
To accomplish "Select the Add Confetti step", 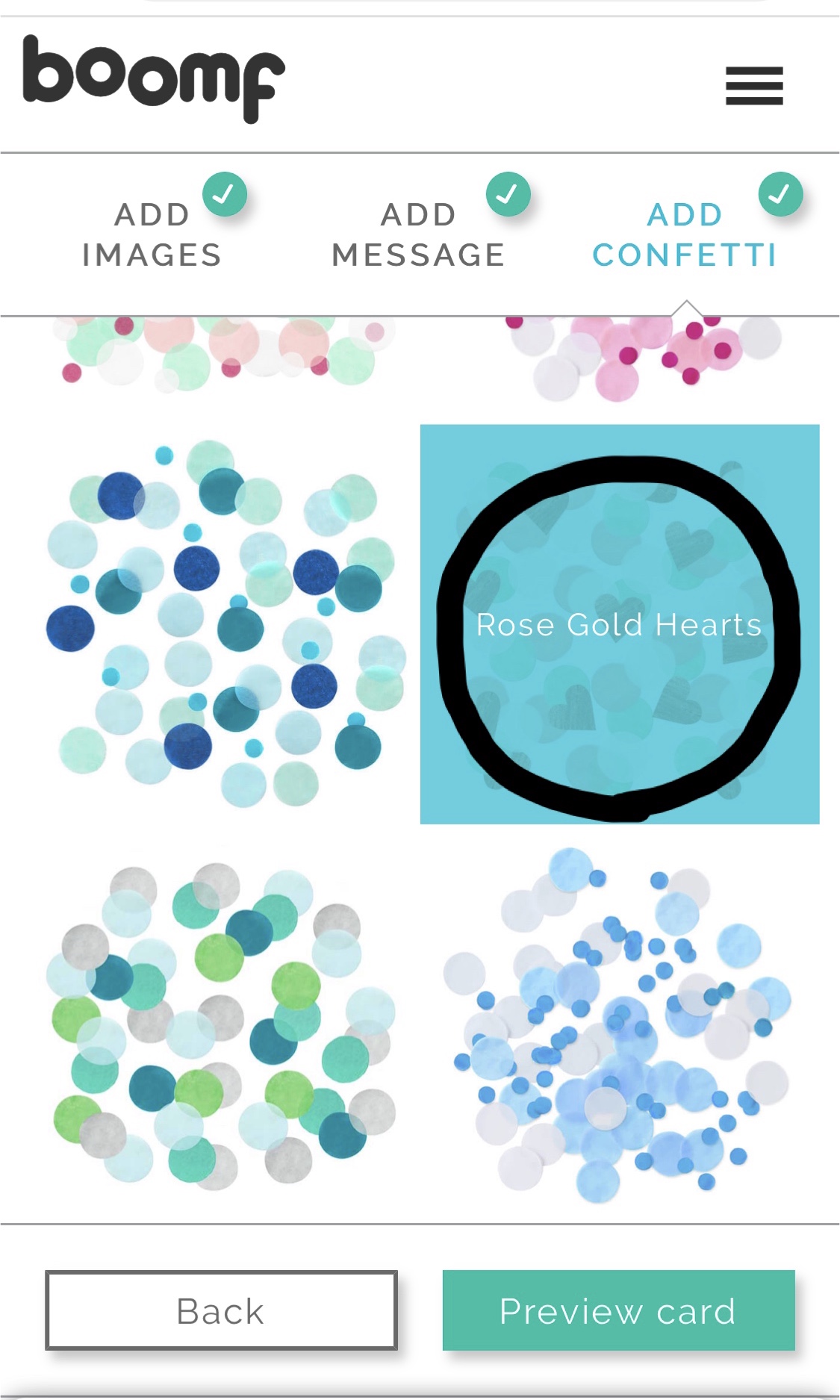I will 685,234.
